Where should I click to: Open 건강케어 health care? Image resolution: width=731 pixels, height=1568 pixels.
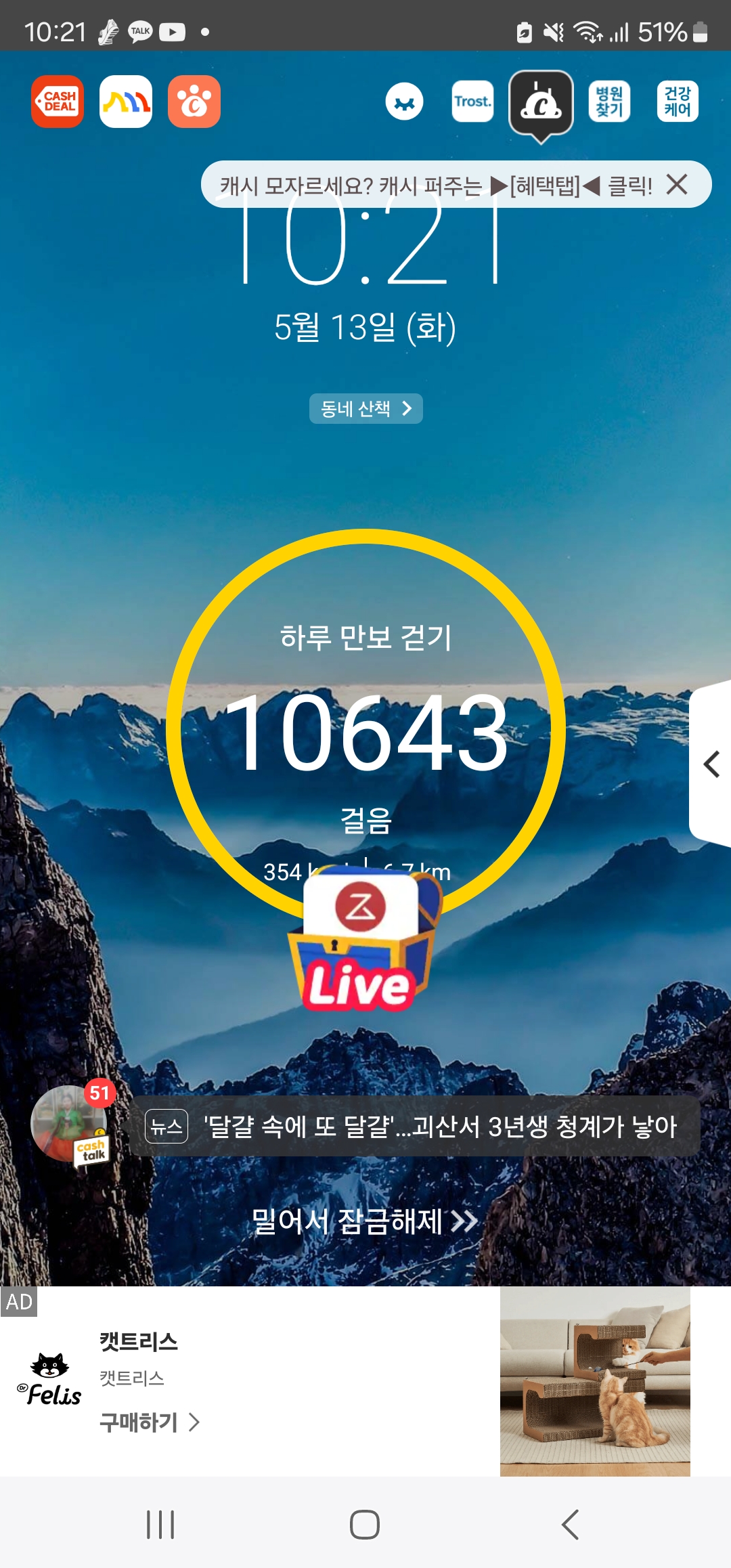coord(678,102)
